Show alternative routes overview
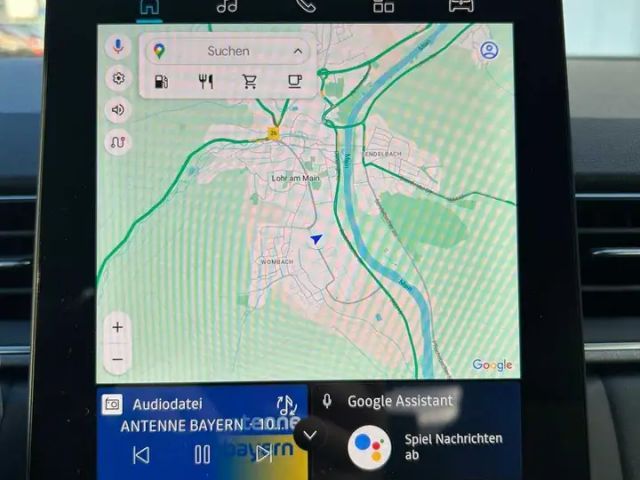The image size is (640, 480). coord(118,142)
